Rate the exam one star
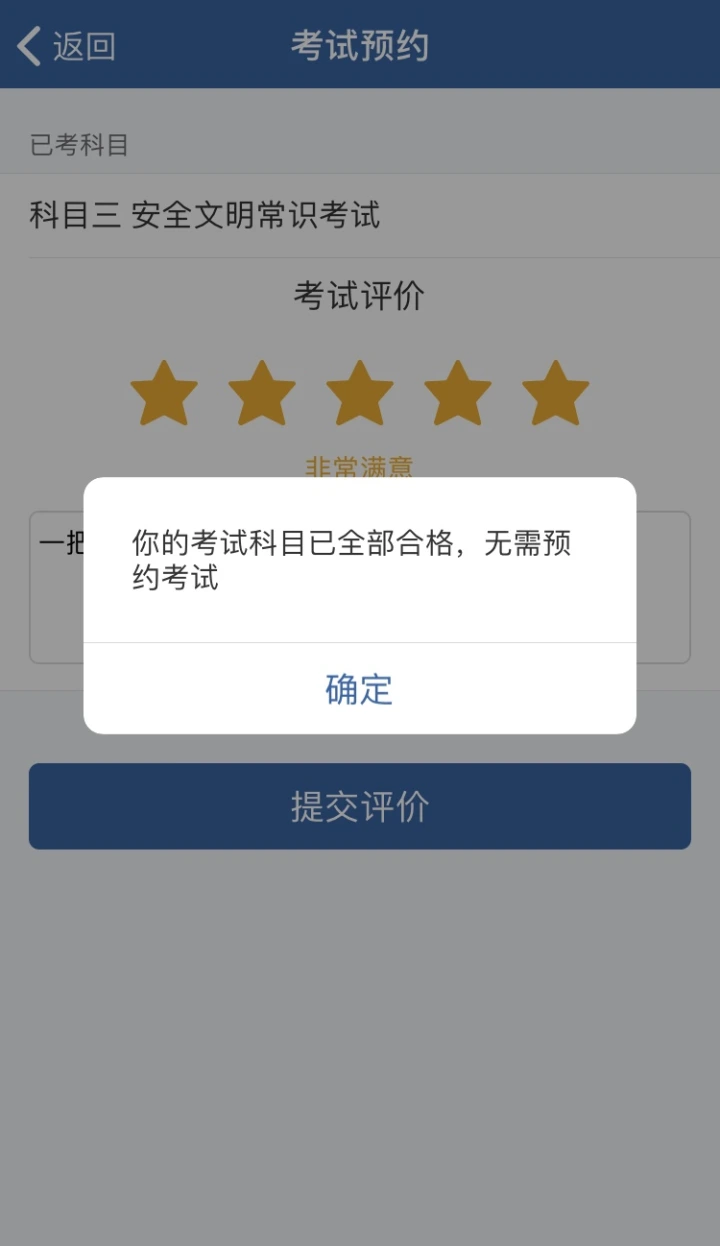The width and height of the screenshot is (720, 1246). click(164, 394)
